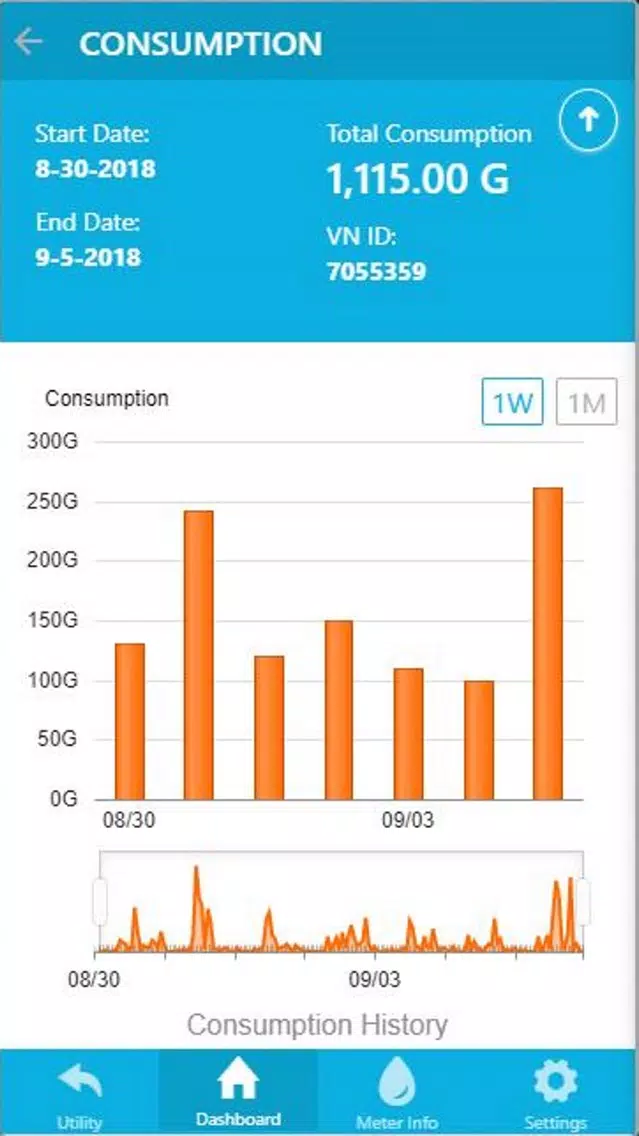Tap the left handle of range selector

pos(100,902)
